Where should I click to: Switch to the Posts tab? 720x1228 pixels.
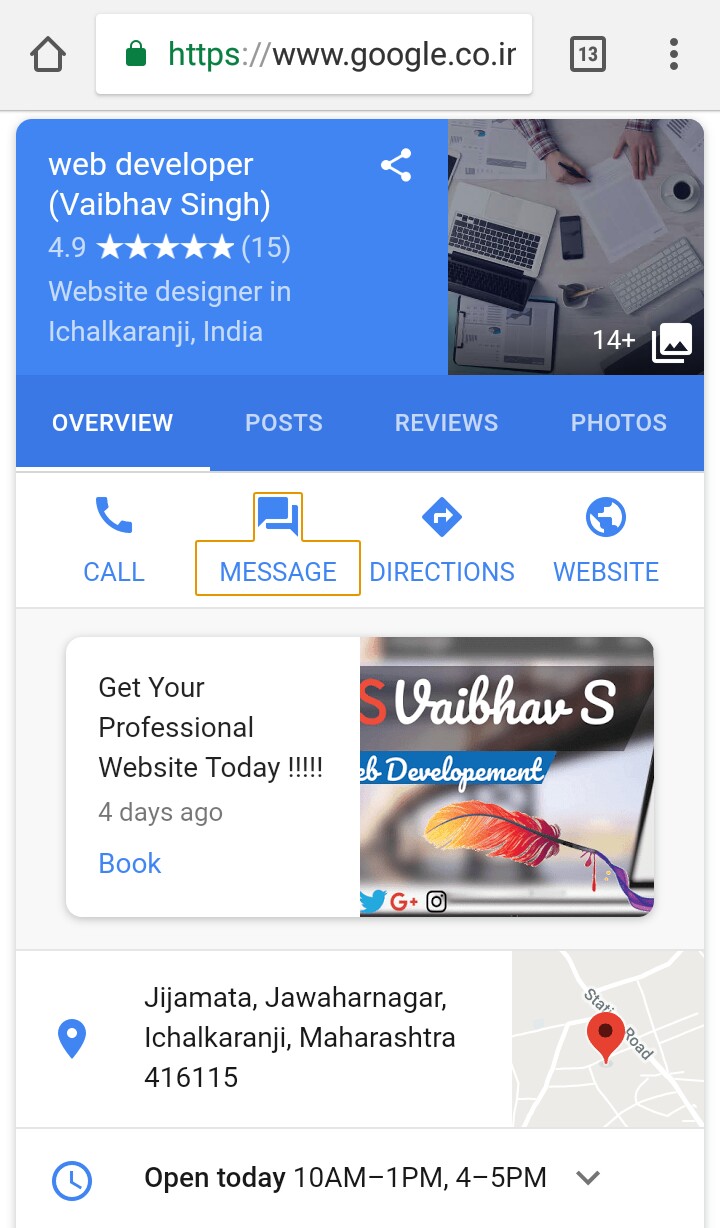[x=284, y=423]
